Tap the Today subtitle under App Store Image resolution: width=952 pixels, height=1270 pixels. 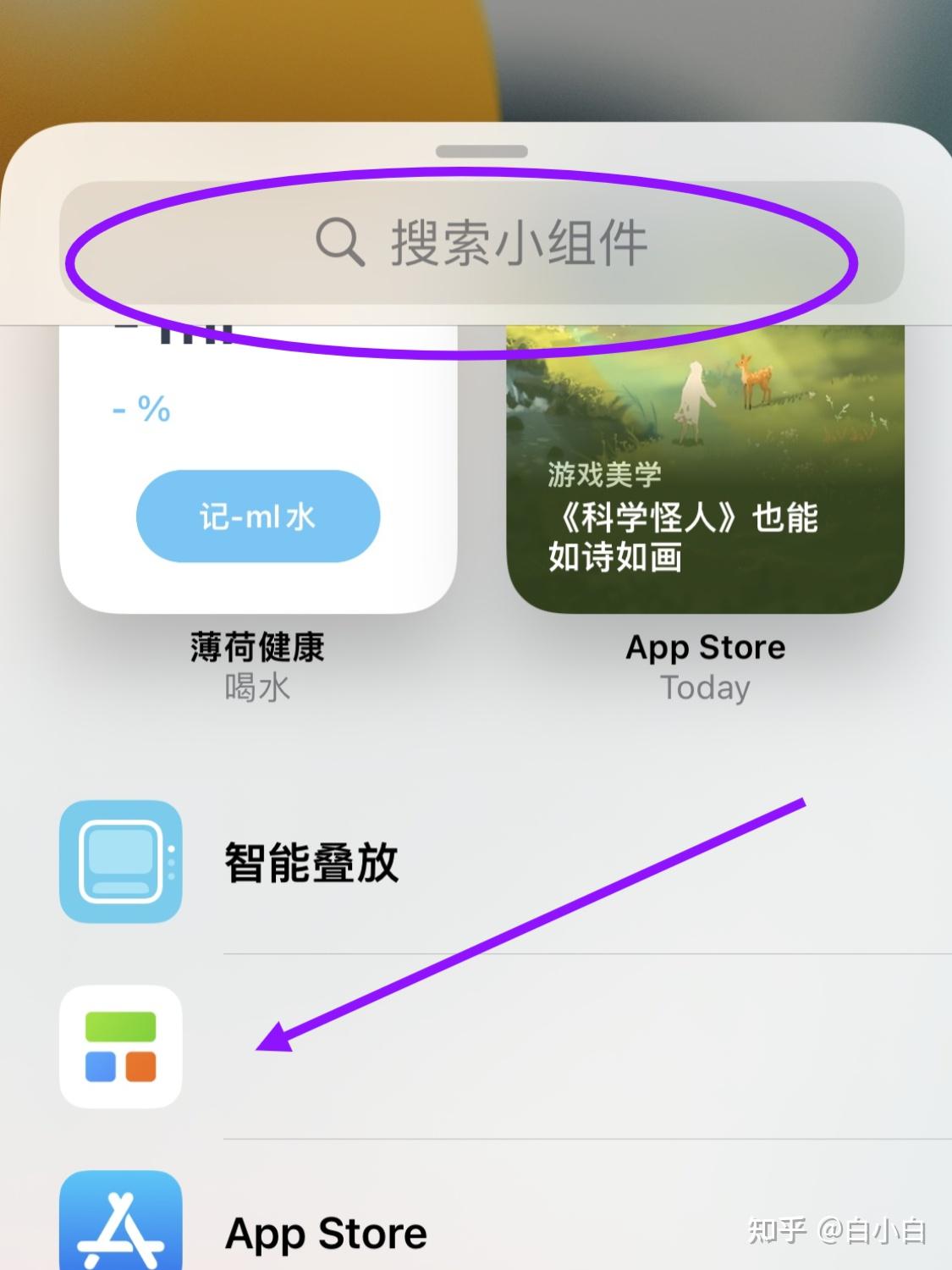click(x=705, y=687)
